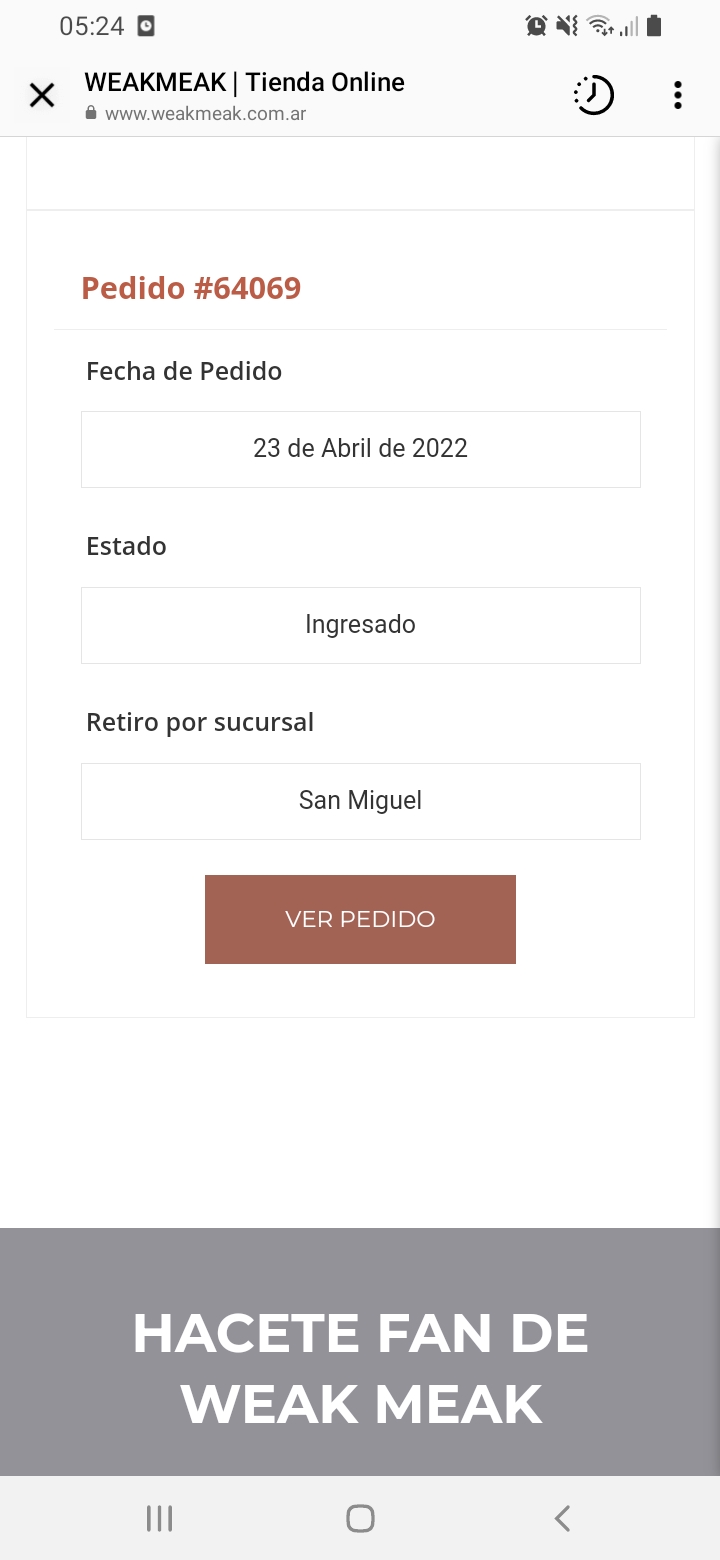Open the browser overflow menu

[x=677, y=96]
